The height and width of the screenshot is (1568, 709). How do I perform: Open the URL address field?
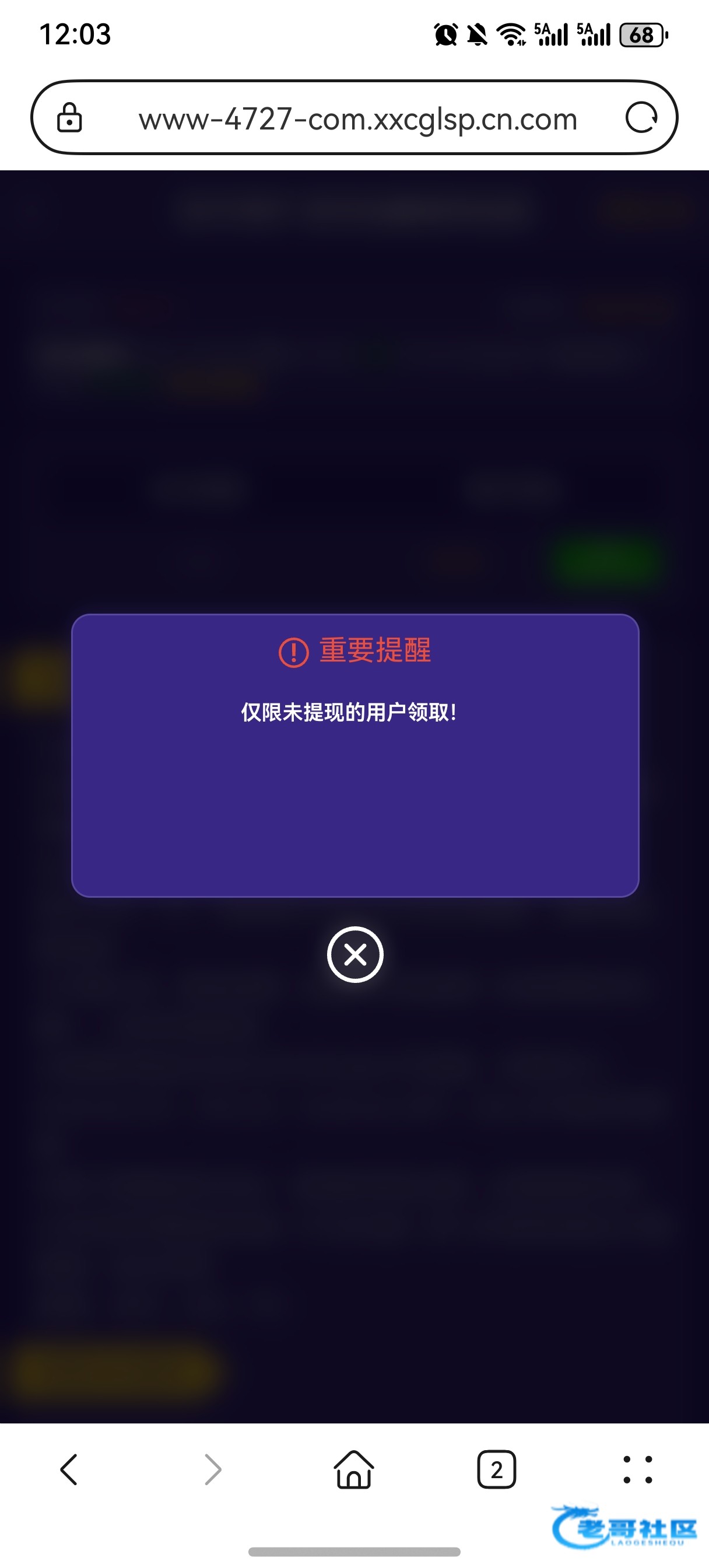click(357, 118)
